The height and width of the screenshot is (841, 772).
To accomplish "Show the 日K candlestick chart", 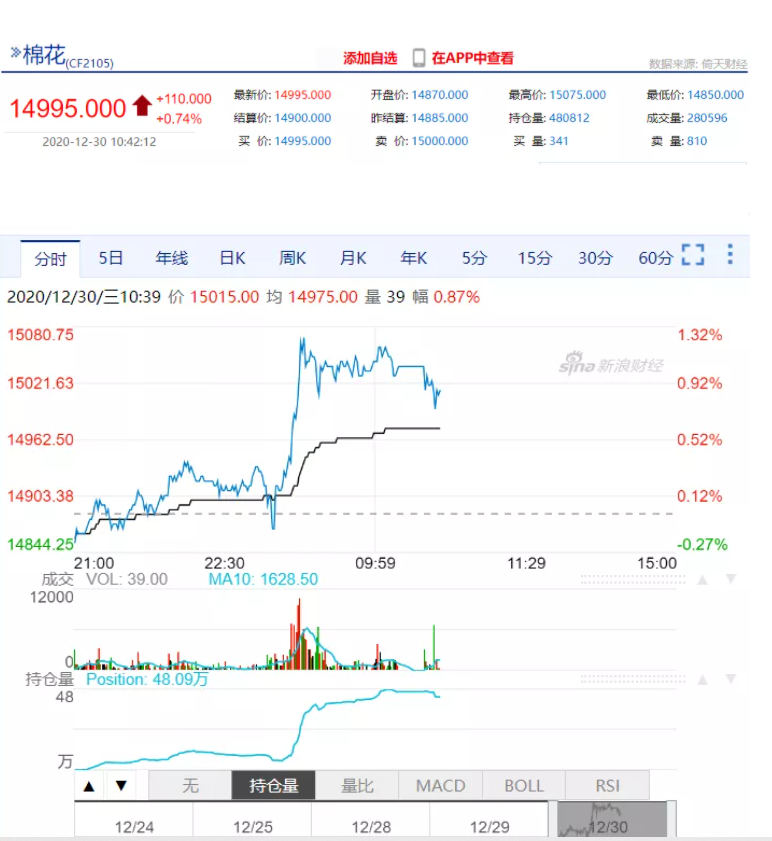I will click(x=232, y=258).
